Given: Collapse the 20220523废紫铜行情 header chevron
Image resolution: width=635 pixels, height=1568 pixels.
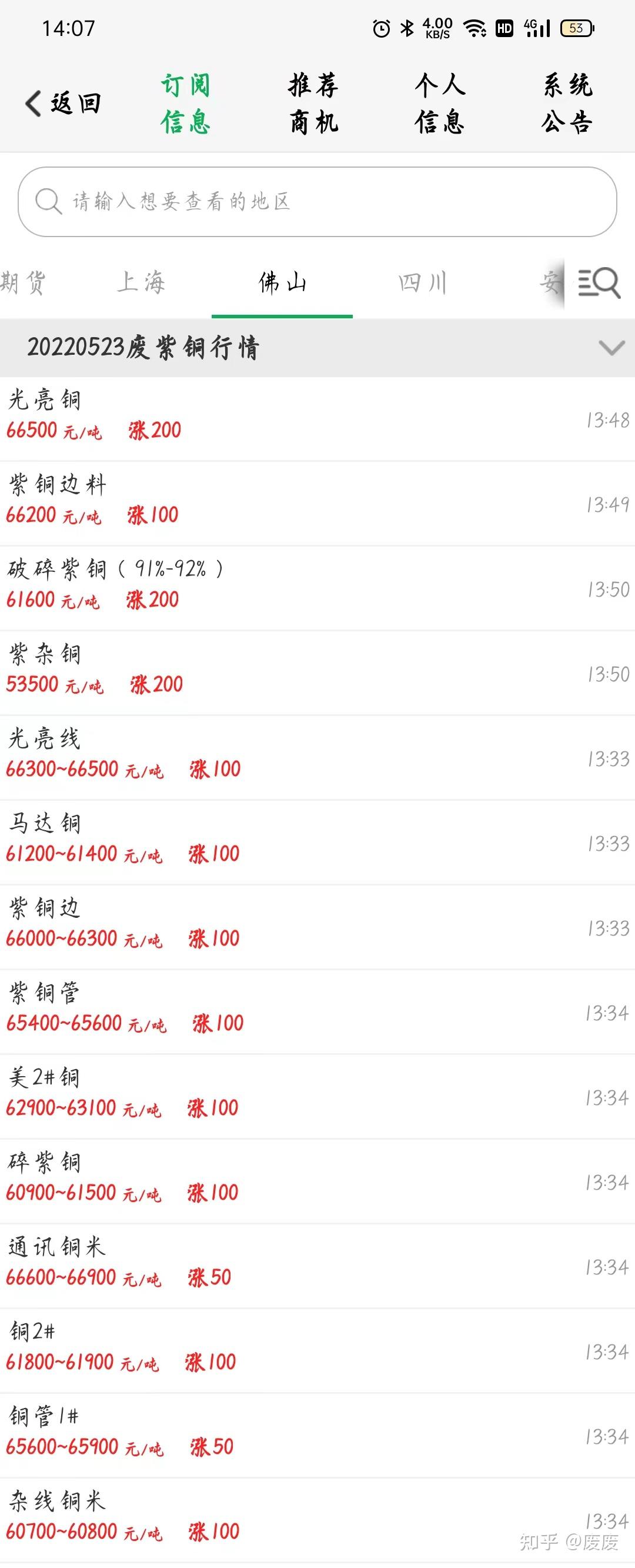Looking at the screenshot, I should 611,348.
